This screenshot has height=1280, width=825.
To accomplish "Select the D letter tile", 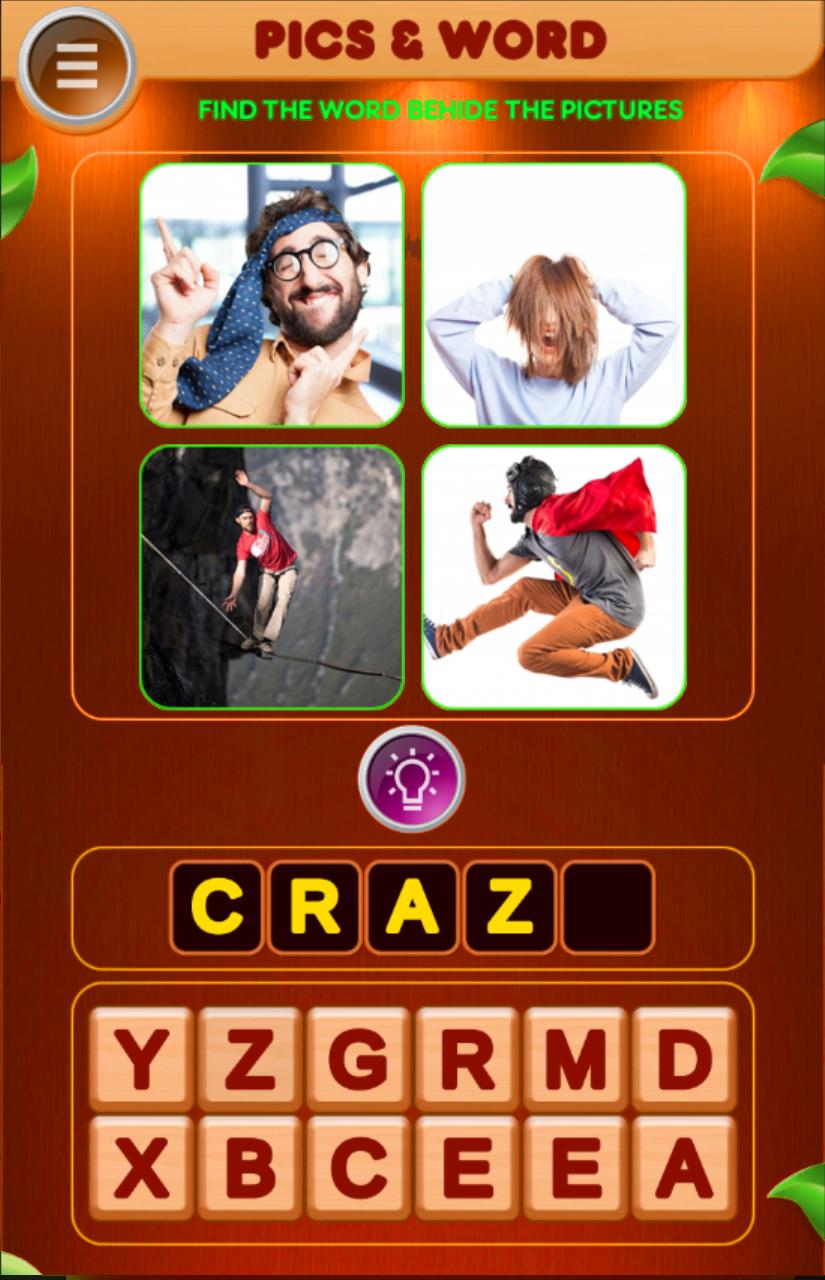I will [x=684, y=1058].
